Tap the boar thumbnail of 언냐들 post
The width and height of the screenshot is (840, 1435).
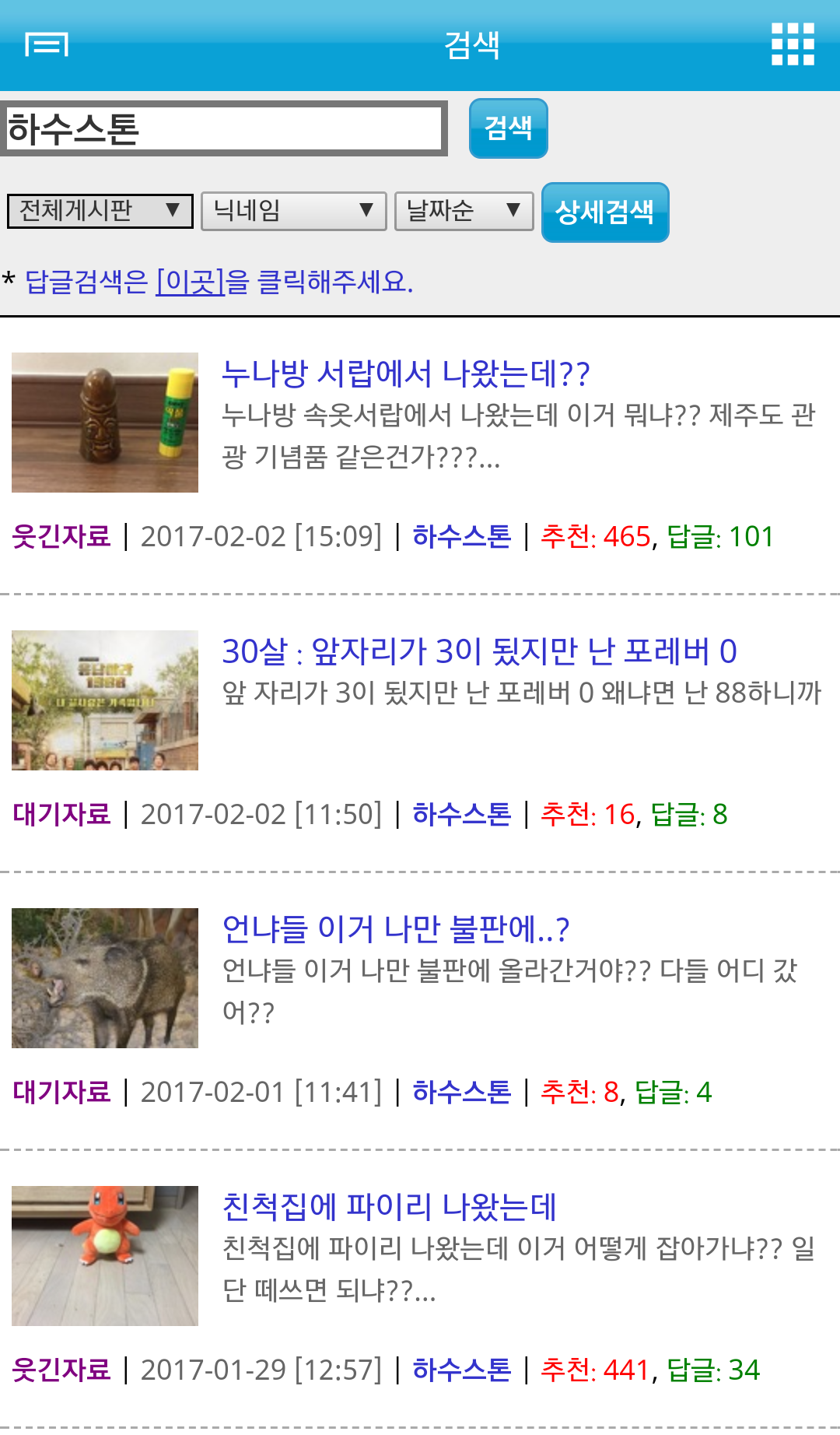[x=105, y=978]
